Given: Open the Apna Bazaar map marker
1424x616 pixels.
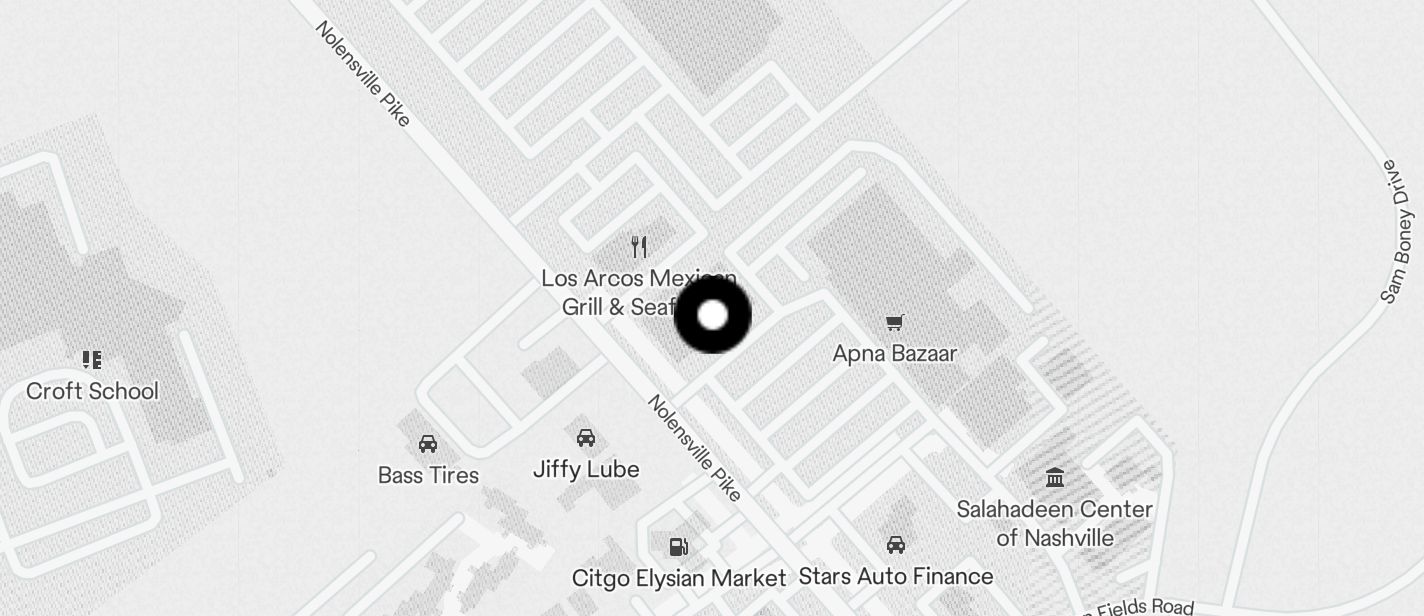Looking at the screenshot, I should [x=895, y=322].
